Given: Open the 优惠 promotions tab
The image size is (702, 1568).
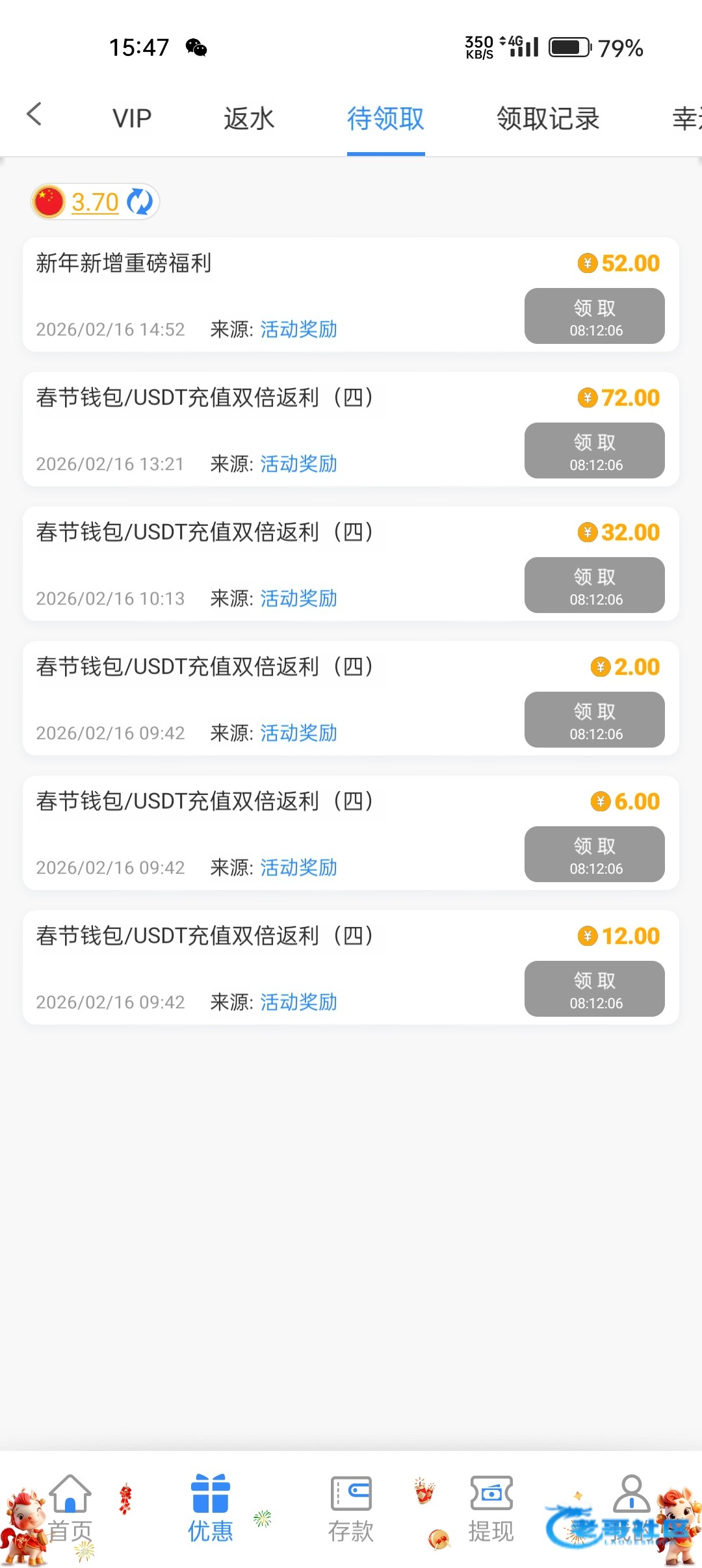Looking at the screenshot, I should pyautogui.click(x=210, y=1509).
